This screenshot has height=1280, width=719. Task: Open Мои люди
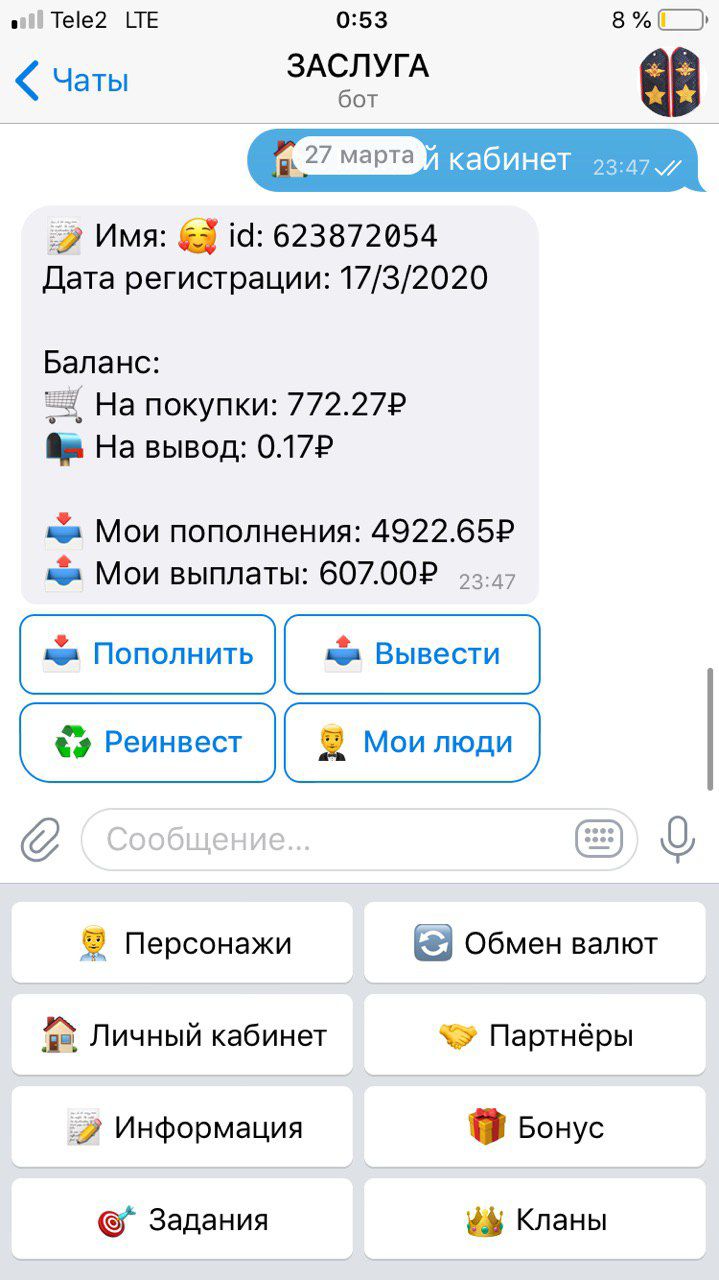412,743
